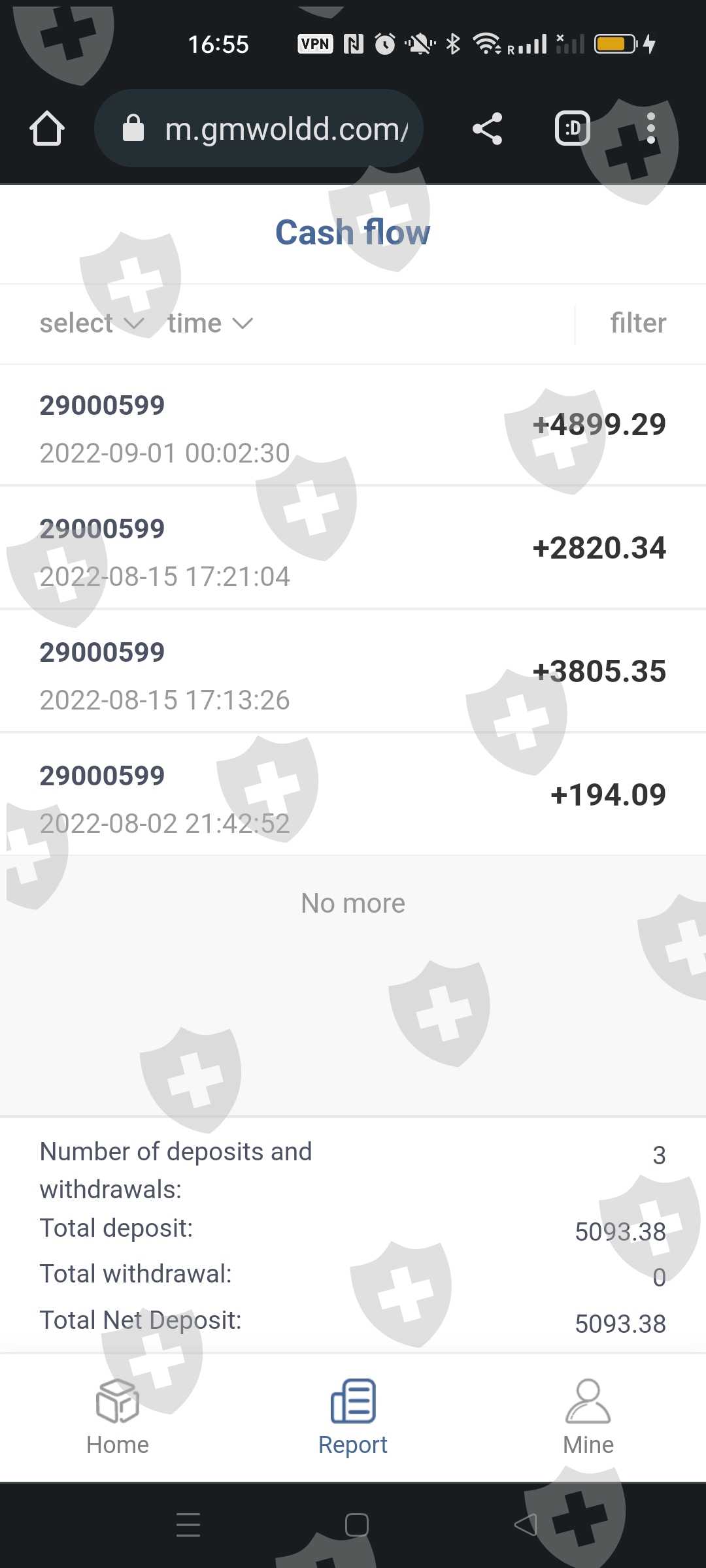The width and height of the screenshot is (706, 1568).
Task: Tap the browser home icon
Action: (x=47, y=129)
